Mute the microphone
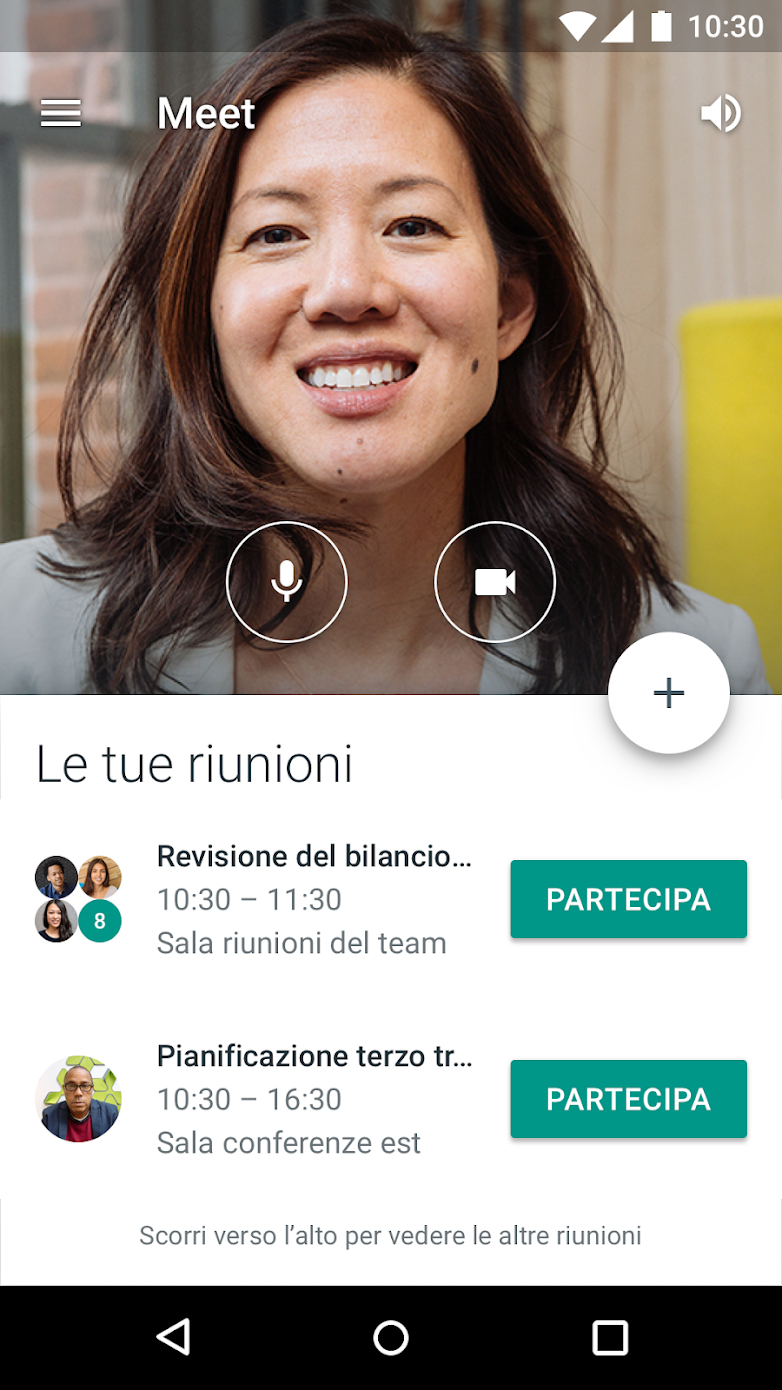782x1390 pixels. click(x=287, y=581)
